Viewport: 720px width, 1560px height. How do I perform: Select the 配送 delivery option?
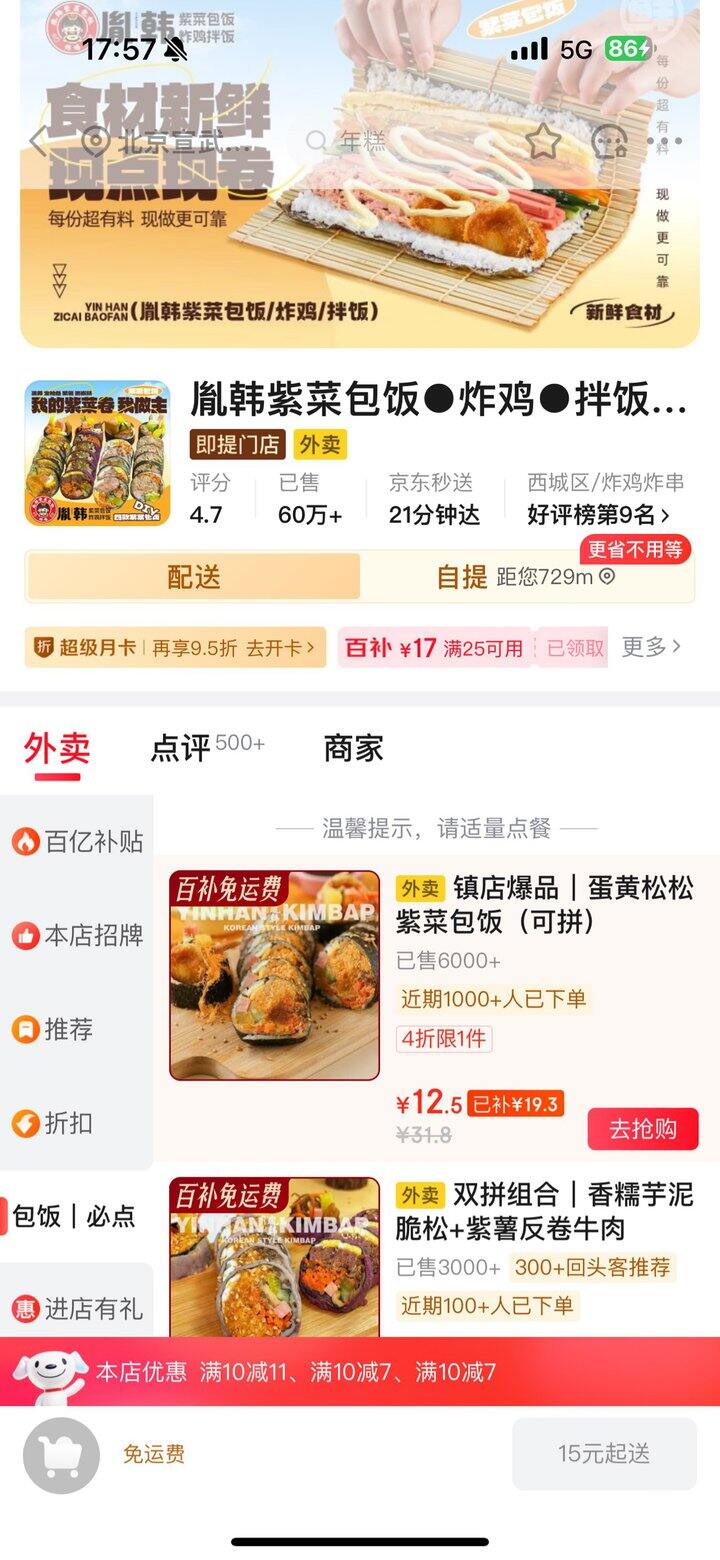193,577
